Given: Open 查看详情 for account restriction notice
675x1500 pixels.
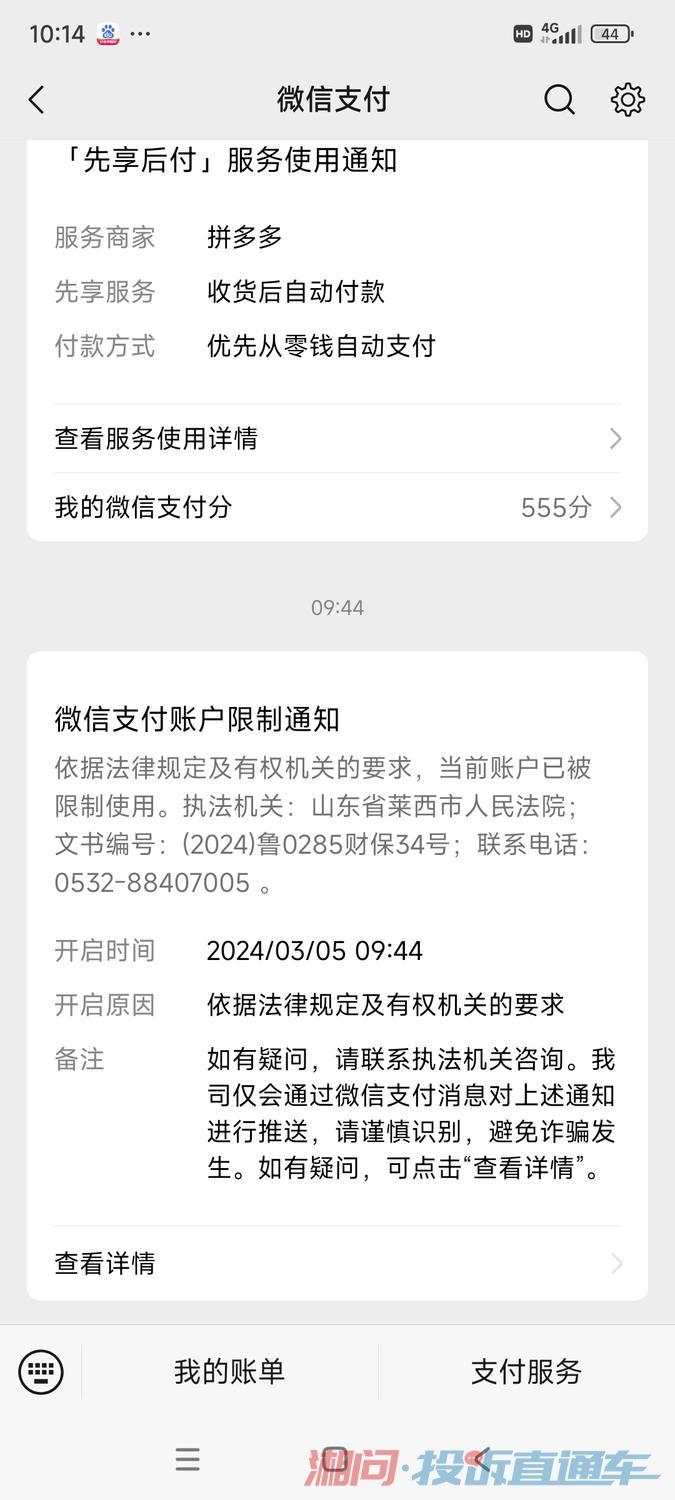Looking at the screenshot, I should [x=338, y=1263].
